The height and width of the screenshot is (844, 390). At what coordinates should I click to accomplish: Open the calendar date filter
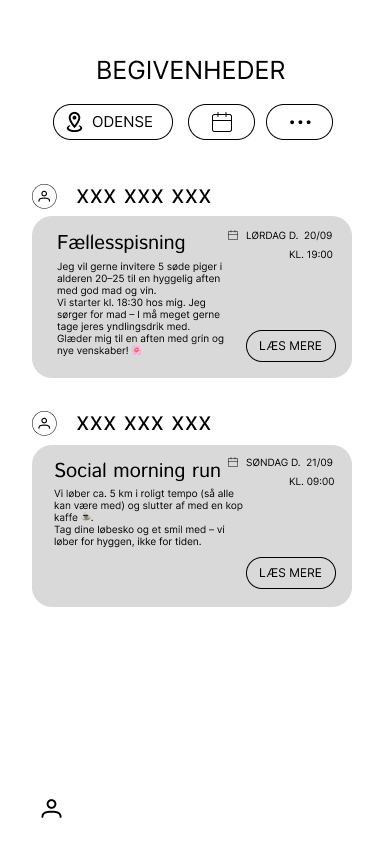221,122
